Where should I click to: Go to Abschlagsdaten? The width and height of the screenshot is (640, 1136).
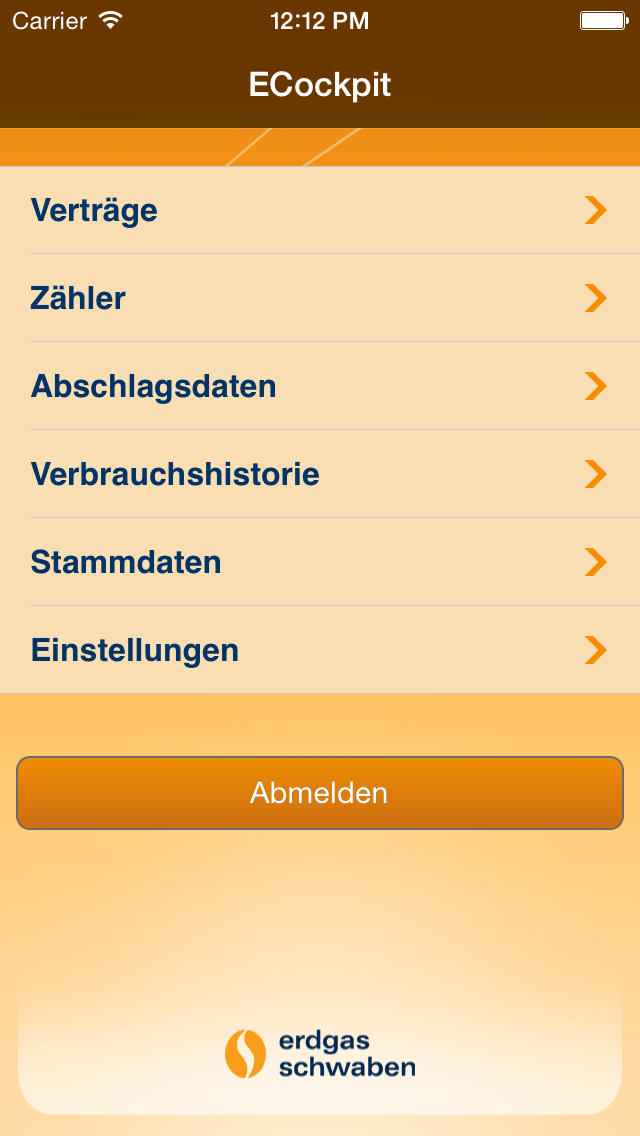[320, 386]
